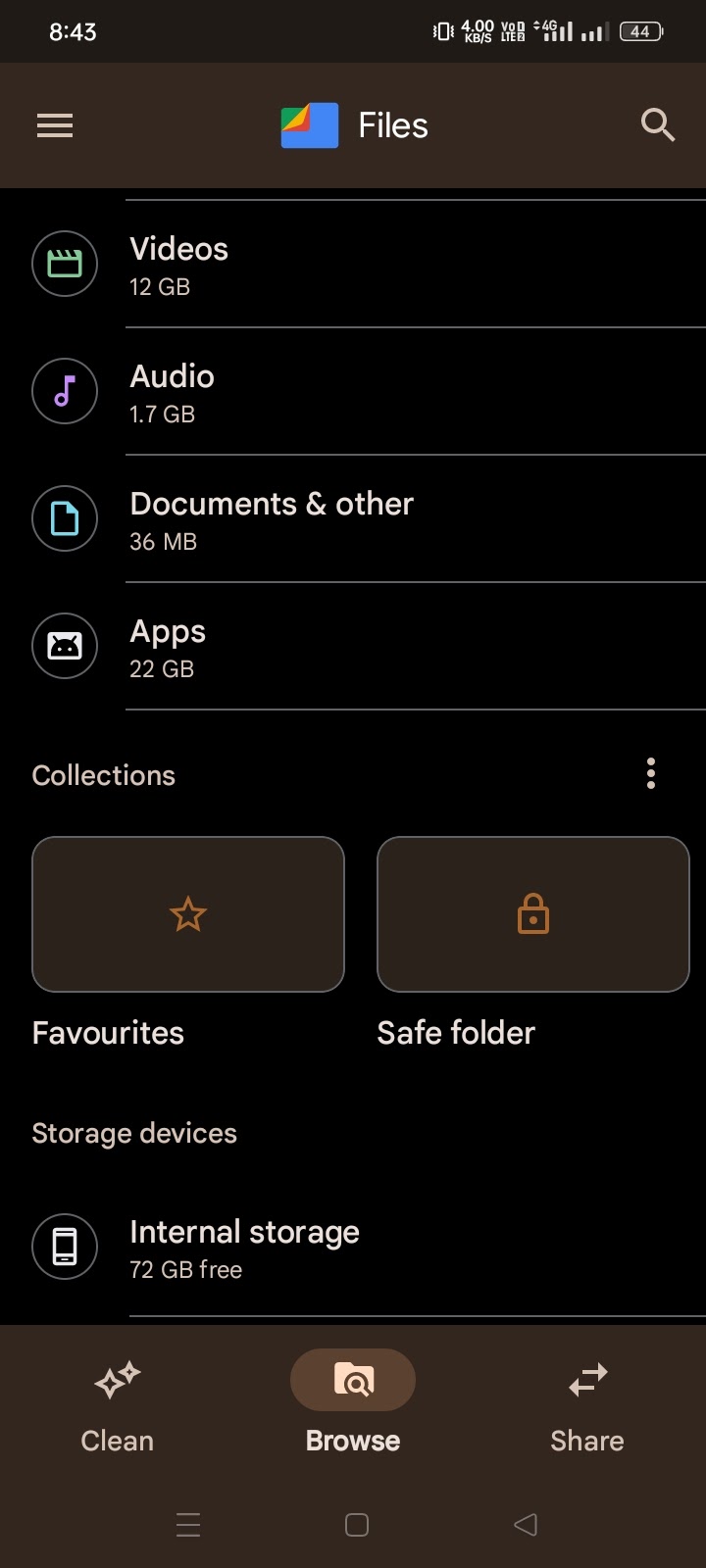Open the Safe folder
Image resolution: width=706 pixels, height=1568 pixels.
pyautogui.click(x=533, y=914)
